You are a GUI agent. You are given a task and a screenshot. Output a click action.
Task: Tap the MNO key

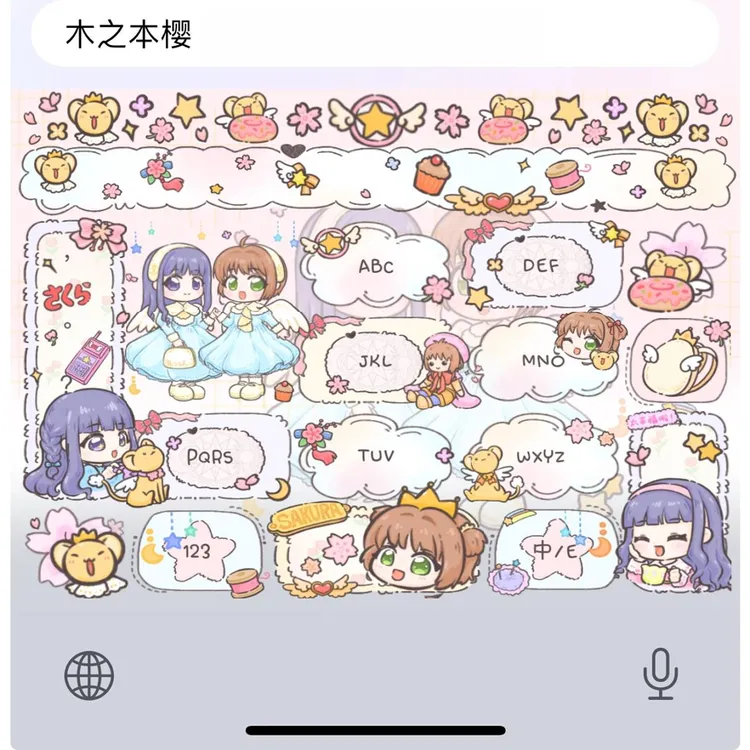(542, 361)
